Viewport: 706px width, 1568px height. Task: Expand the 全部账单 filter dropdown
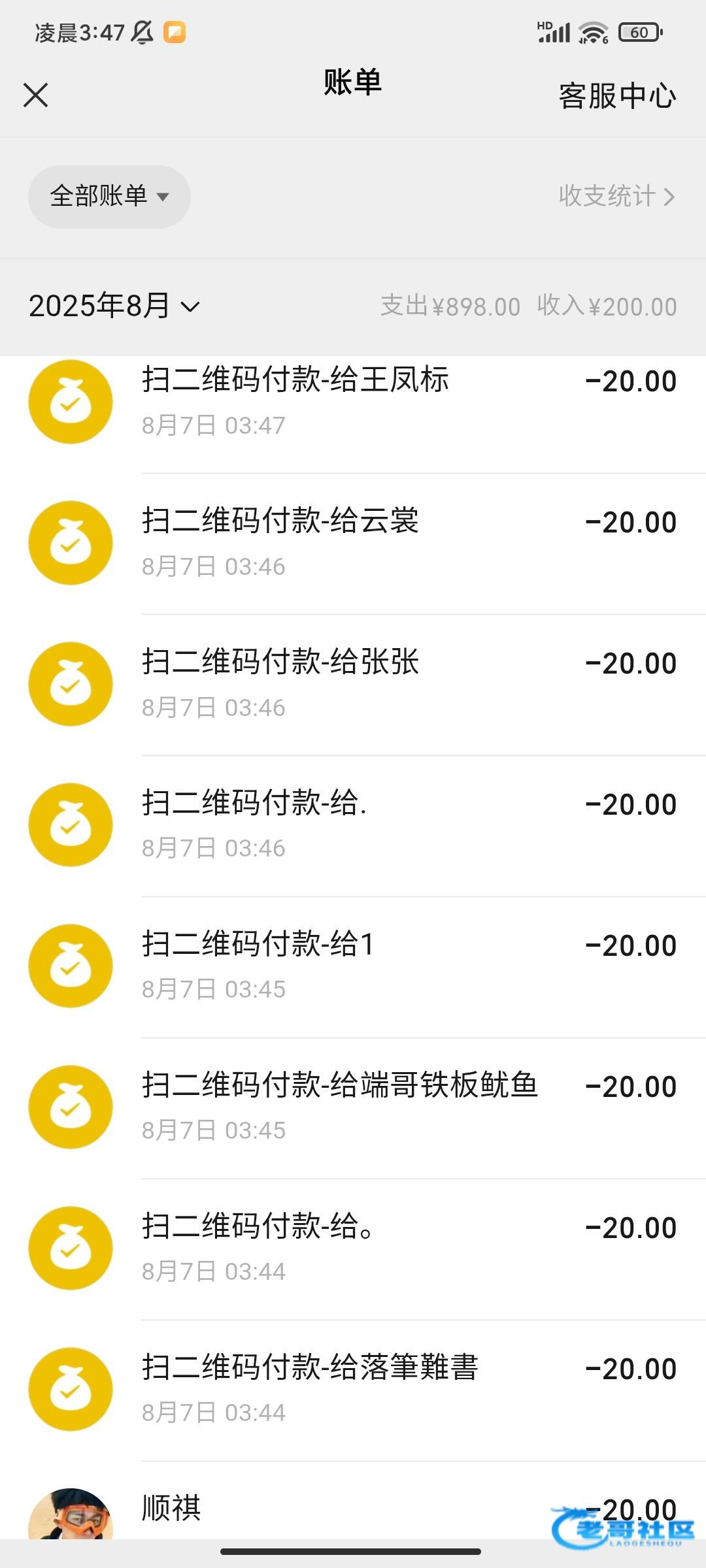pos(109,196)
